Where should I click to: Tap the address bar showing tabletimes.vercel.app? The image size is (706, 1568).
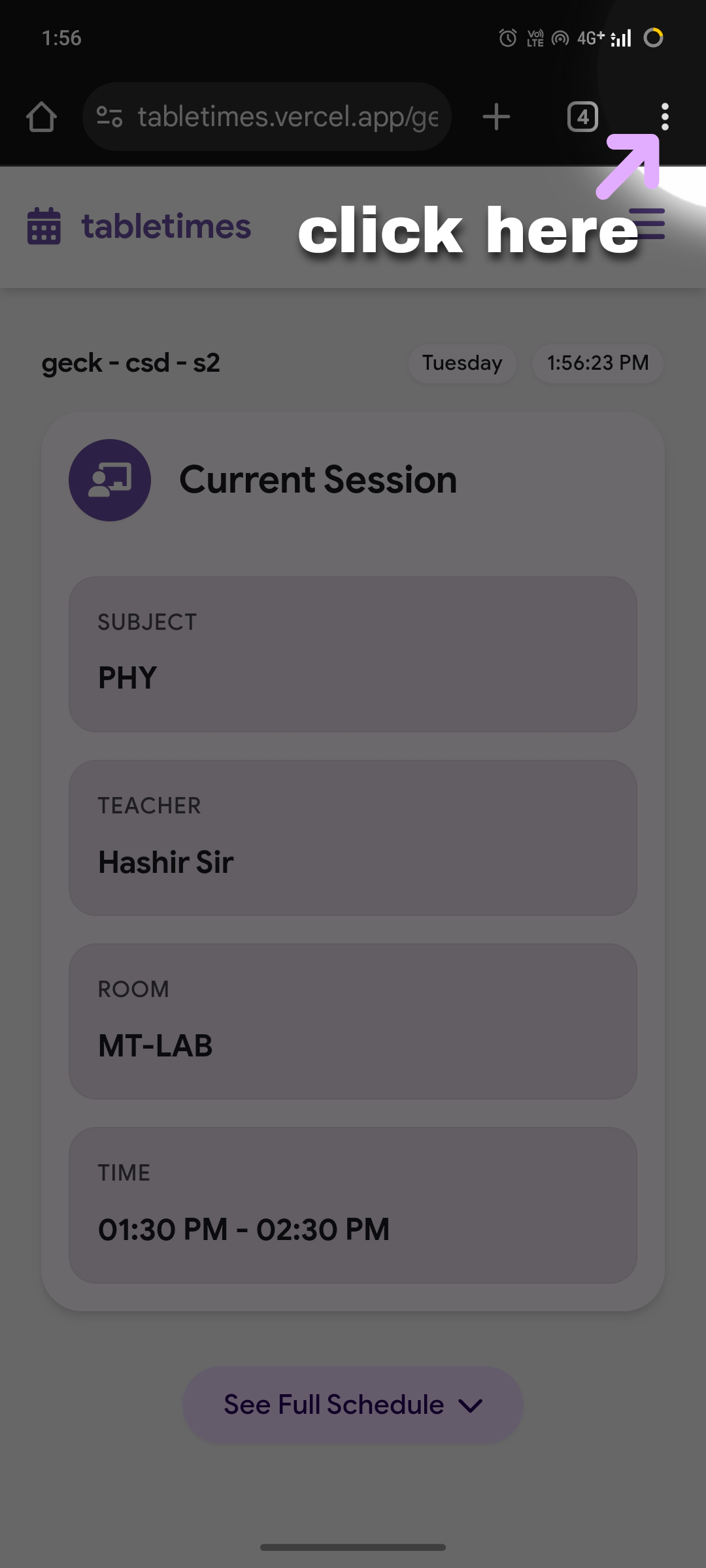(x=288, y=116)
